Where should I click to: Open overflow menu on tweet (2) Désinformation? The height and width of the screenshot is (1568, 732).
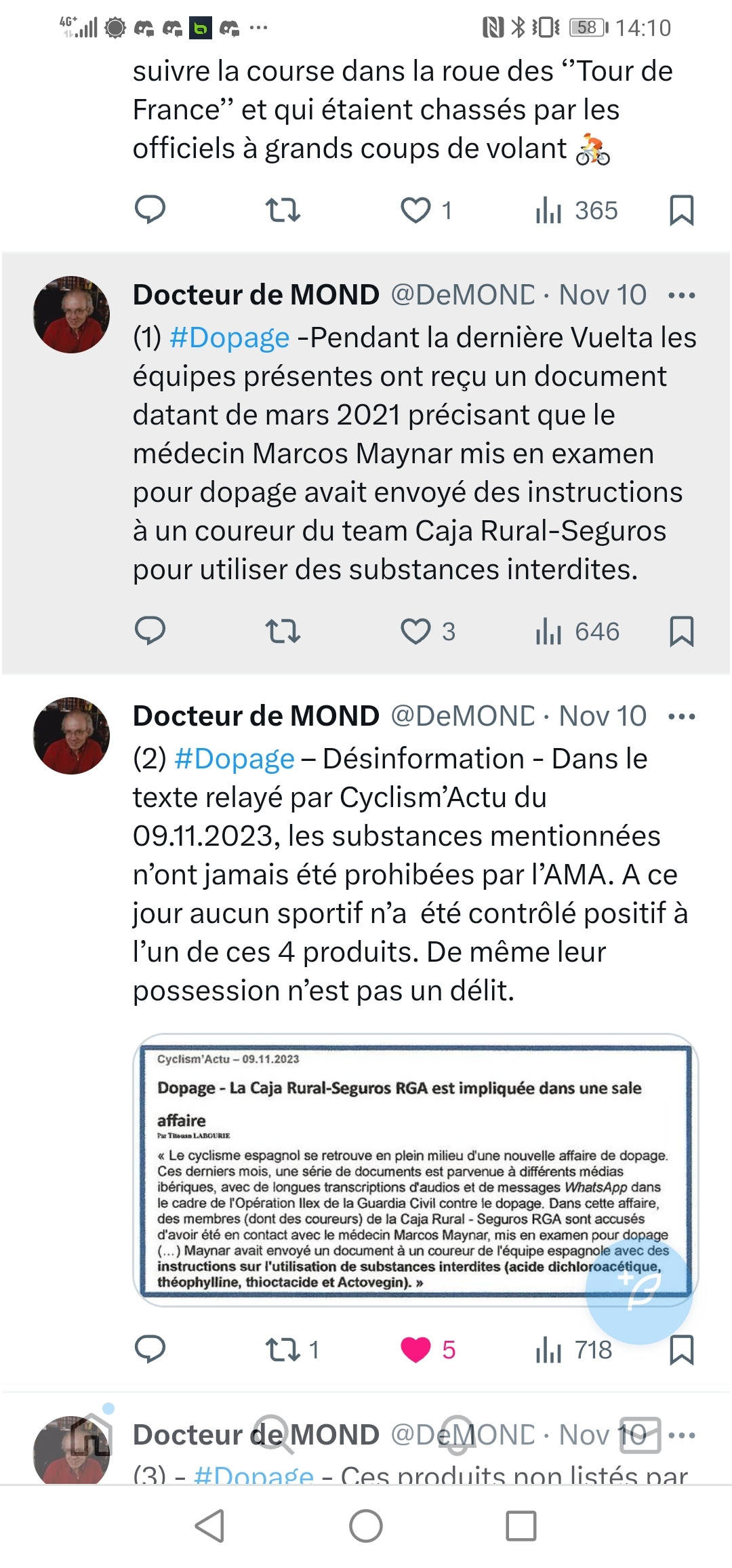click(681, 717)
